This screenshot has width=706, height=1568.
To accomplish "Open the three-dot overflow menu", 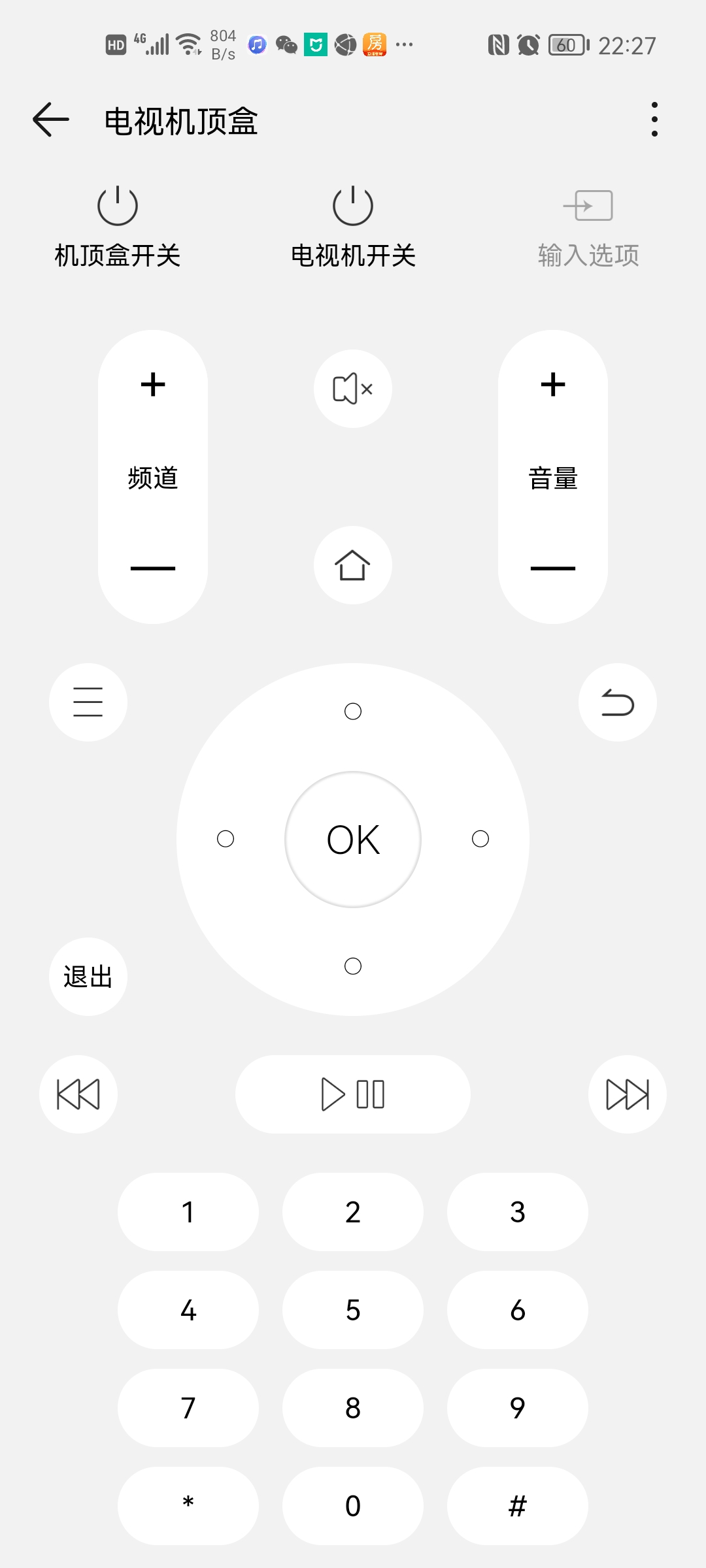I will (x=654, y=120).
